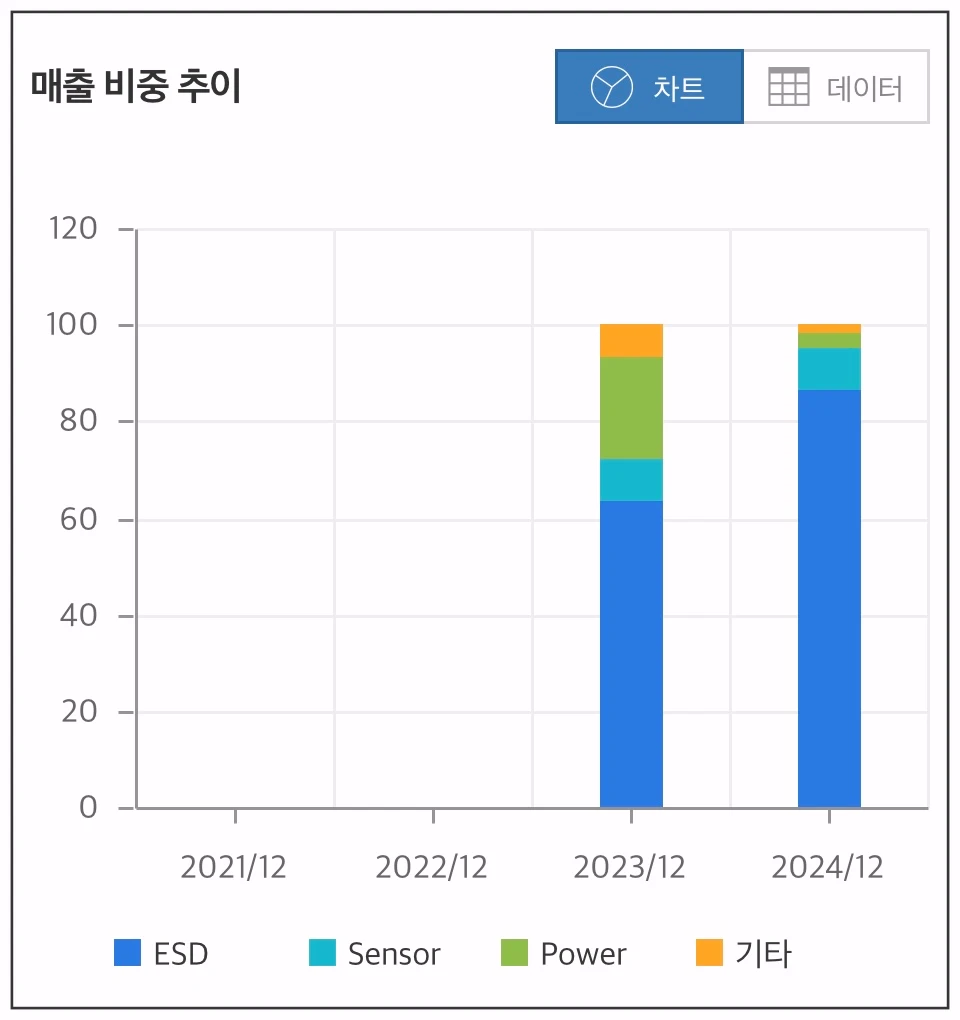
Task: Select the green Power legend swatch
Action: pos(514,953)
